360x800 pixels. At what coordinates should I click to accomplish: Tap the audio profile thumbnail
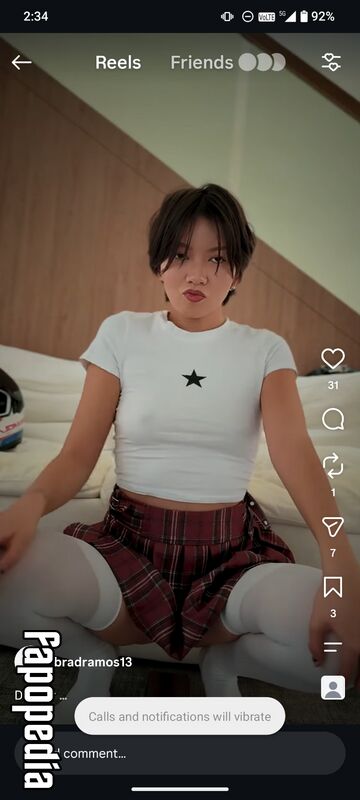(333, 687)
